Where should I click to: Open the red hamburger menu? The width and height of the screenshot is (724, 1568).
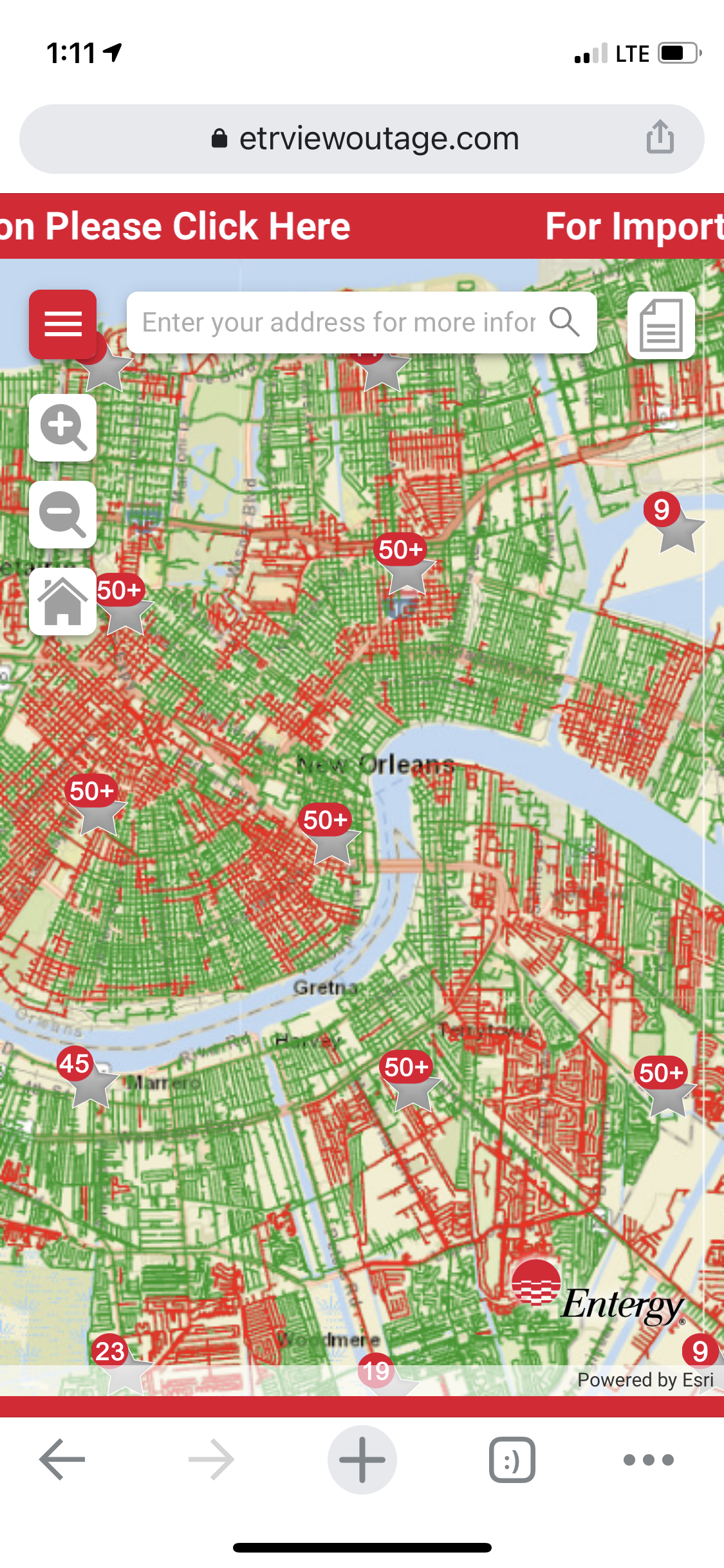(x=62, y=324)
